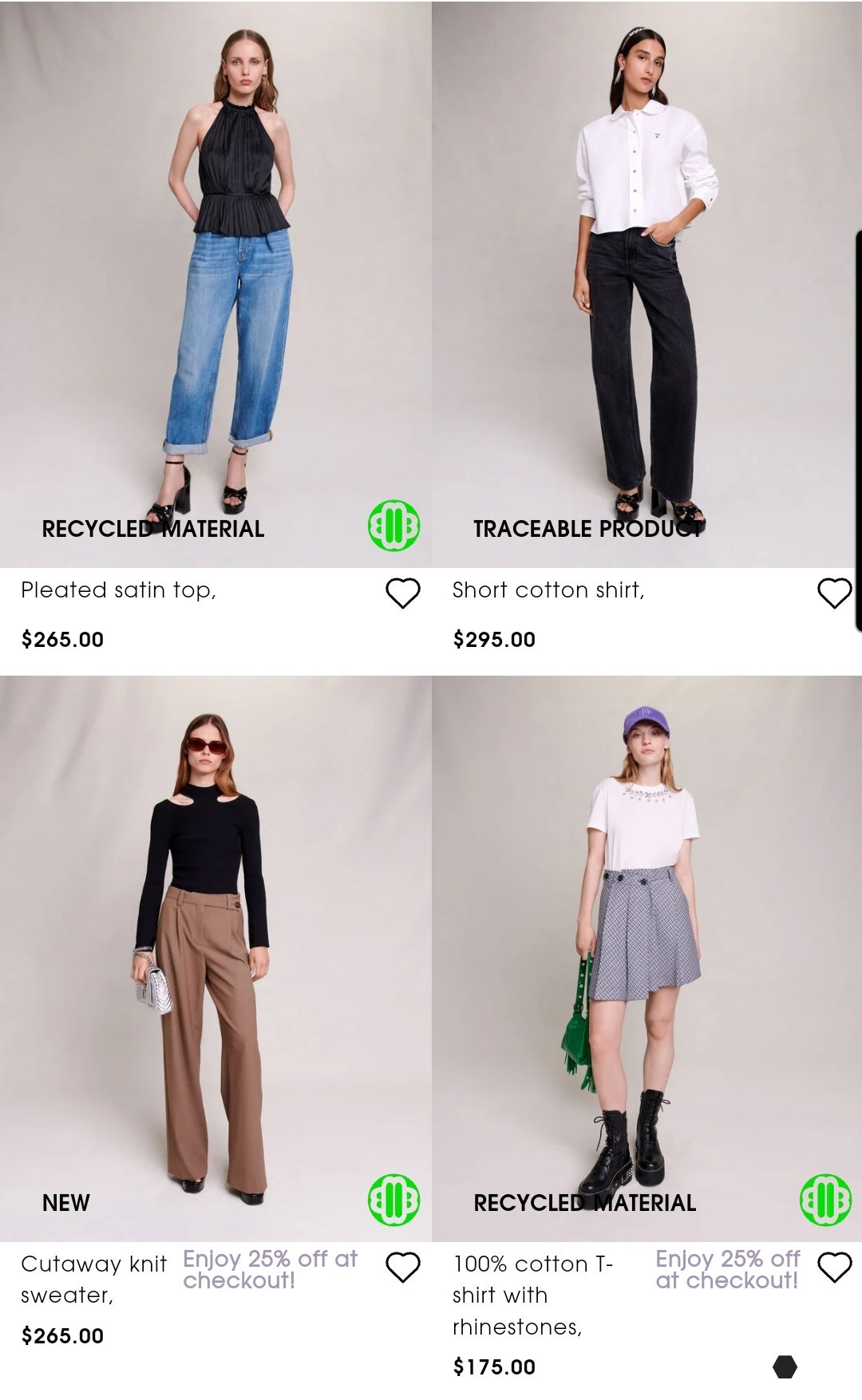Open the Pleated satin top title link

coord(118,590)
